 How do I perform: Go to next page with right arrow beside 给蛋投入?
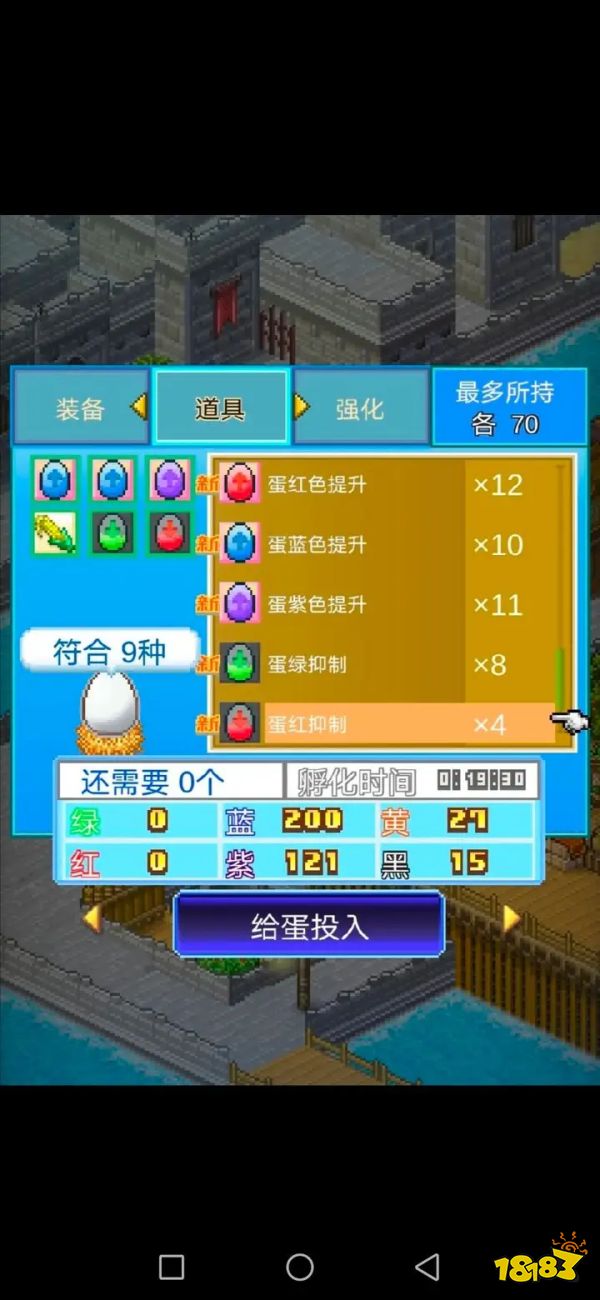coord(511,918)
